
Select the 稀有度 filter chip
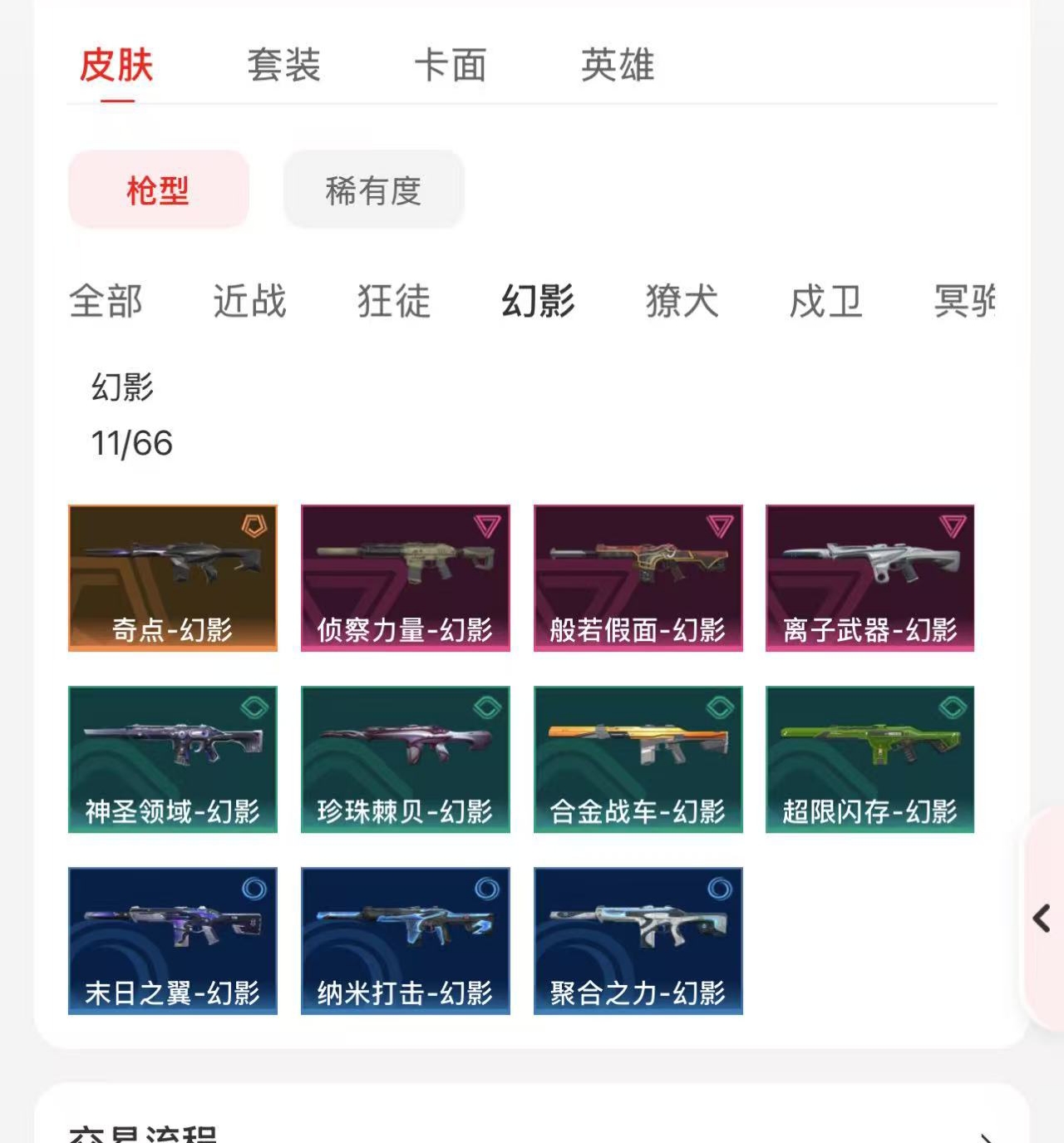point(373,190)
